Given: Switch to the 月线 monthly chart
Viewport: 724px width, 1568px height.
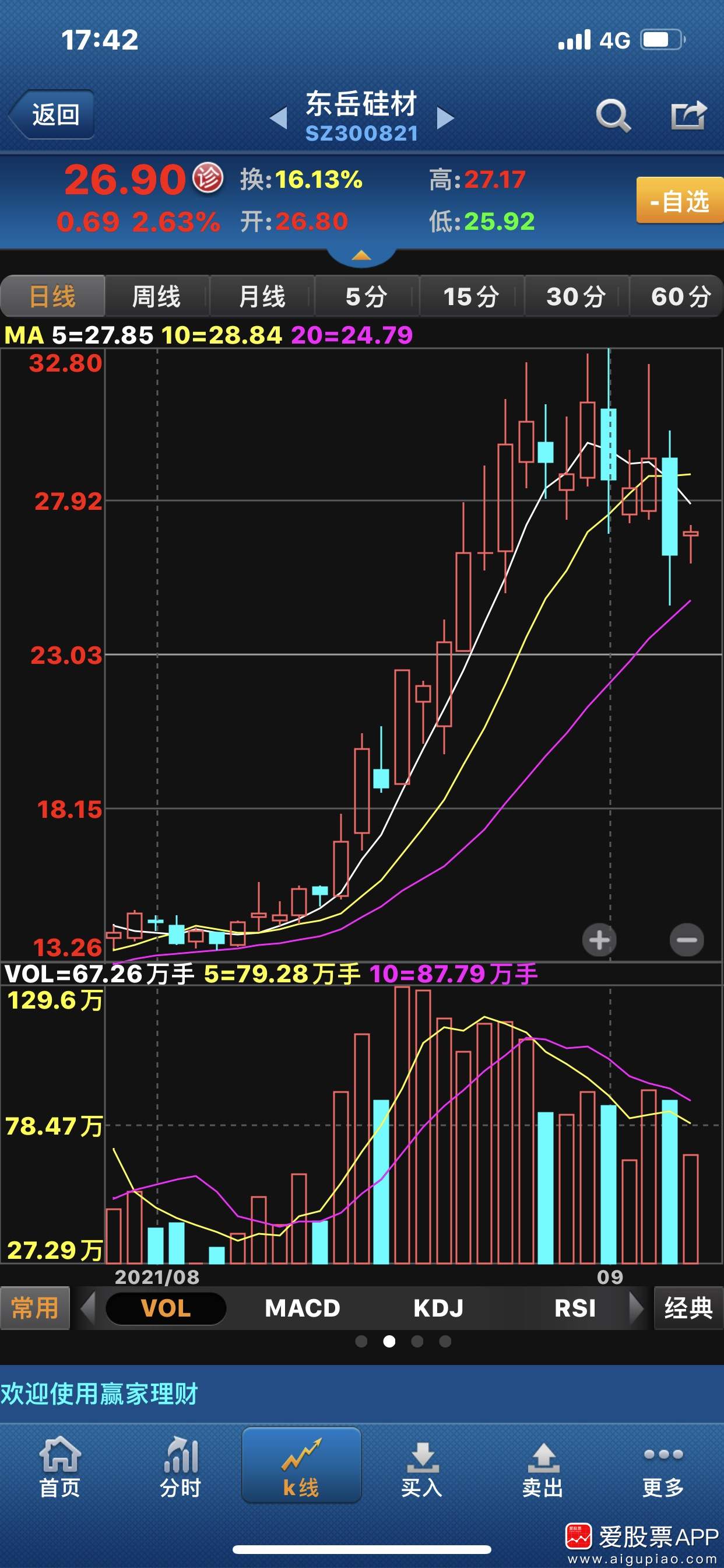Looking at the screenshot, I should (x=262, y=296).
